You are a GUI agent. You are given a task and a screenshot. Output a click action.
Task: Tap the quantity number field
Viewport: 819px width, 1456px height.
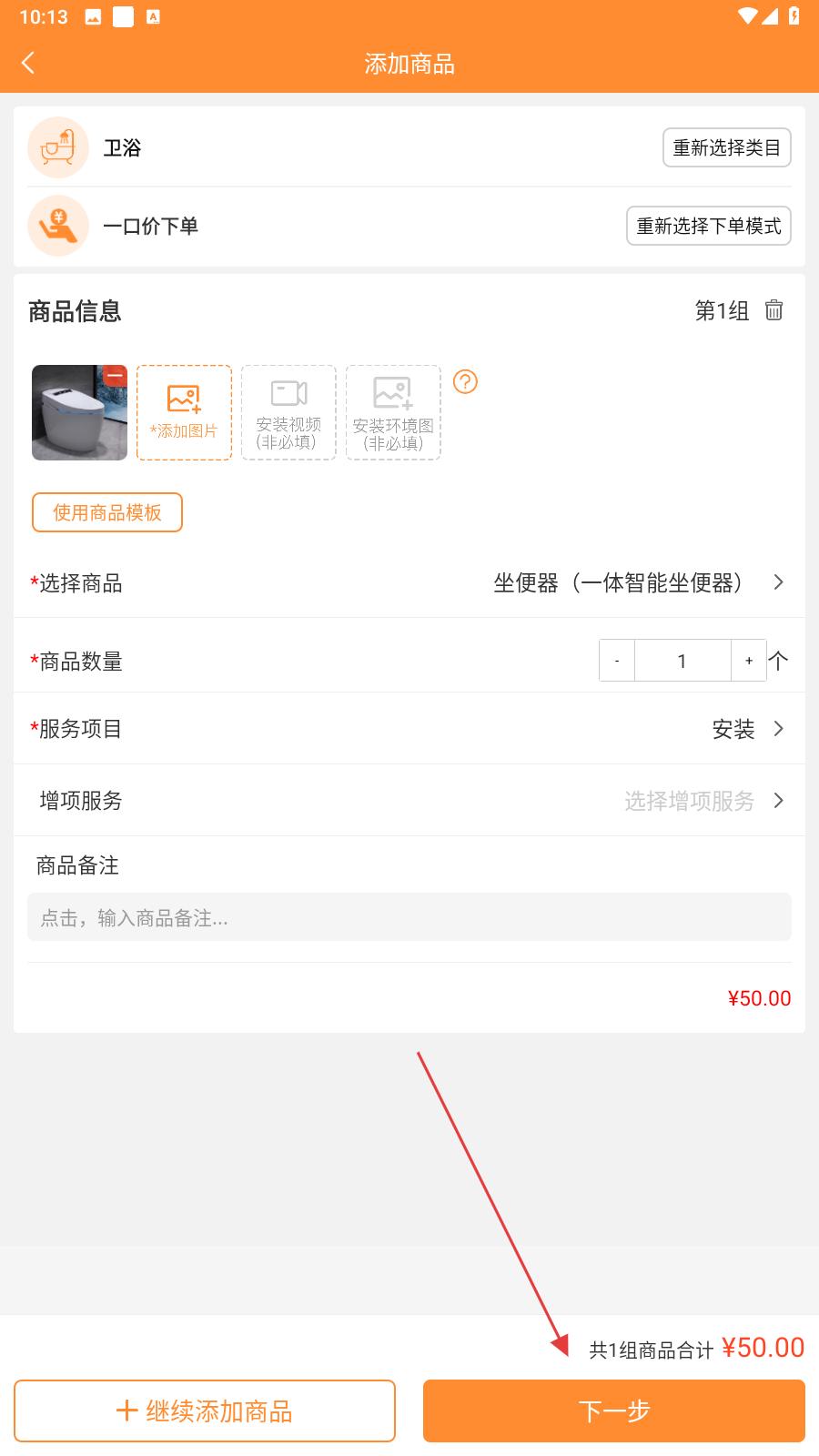coord(682,661)
